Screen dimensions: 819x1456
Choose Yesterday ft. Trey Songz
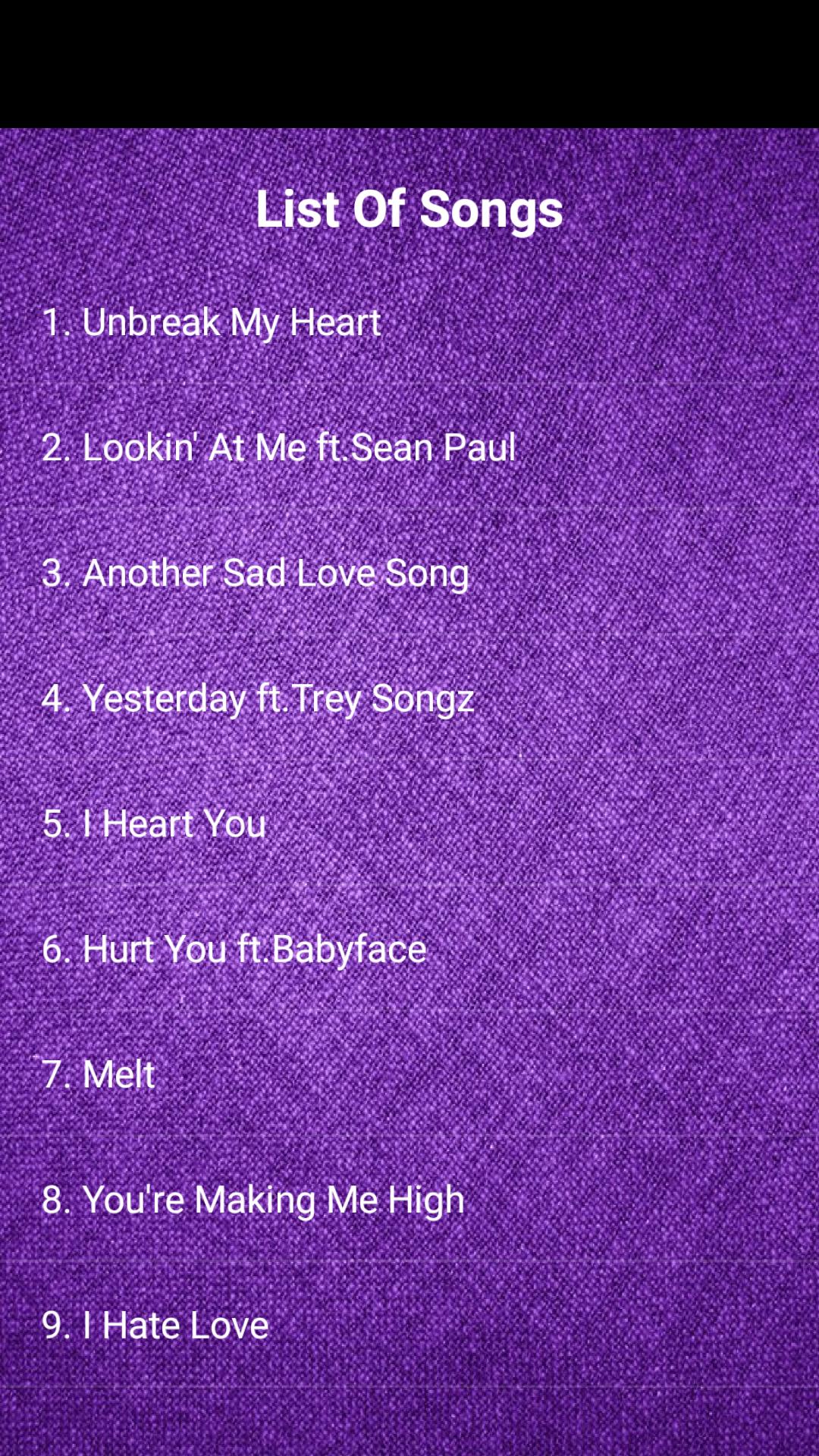[x=259, y=698]
